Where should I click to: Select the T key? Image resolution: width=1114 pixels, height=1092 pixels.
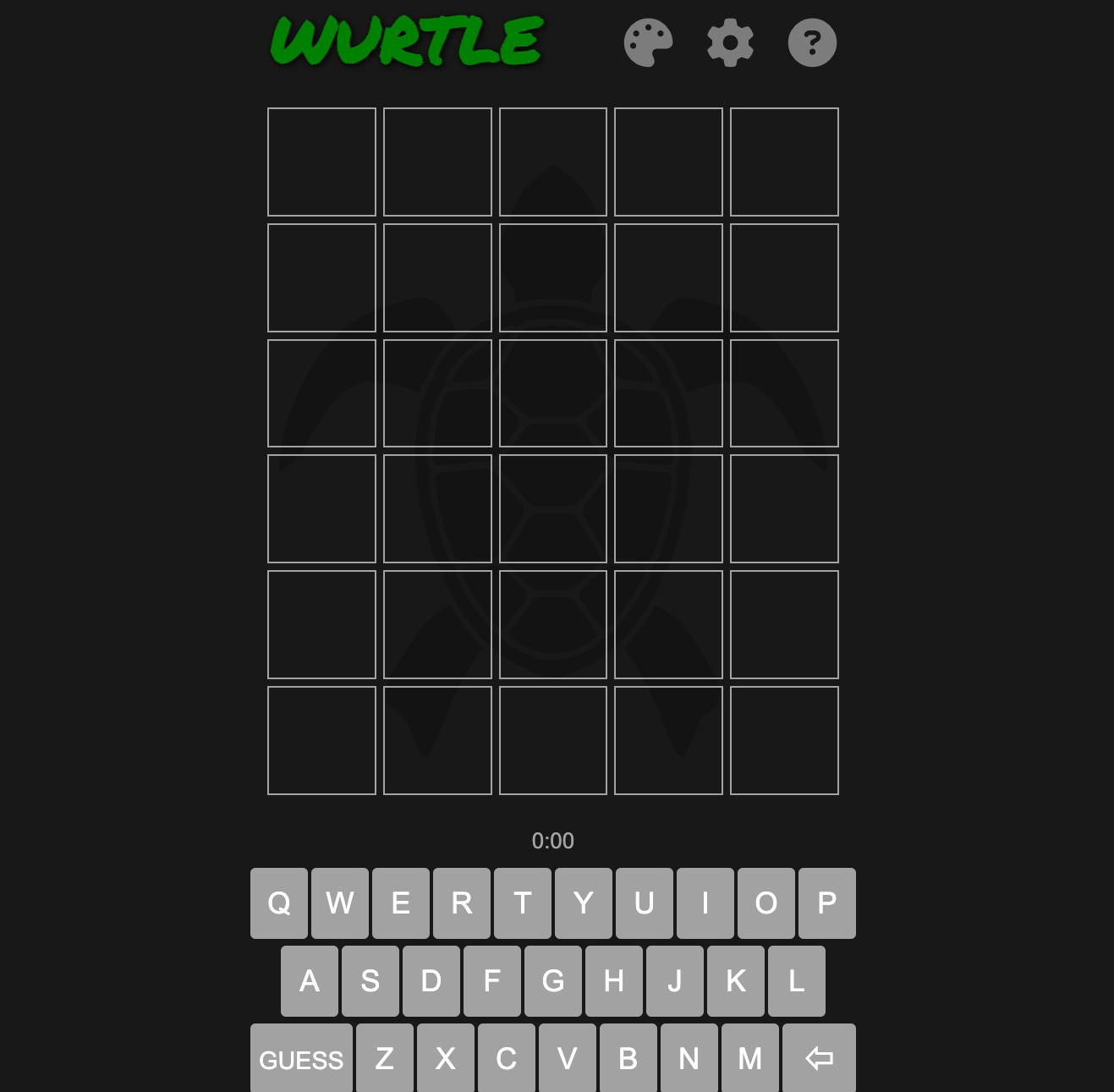[523, 903]
